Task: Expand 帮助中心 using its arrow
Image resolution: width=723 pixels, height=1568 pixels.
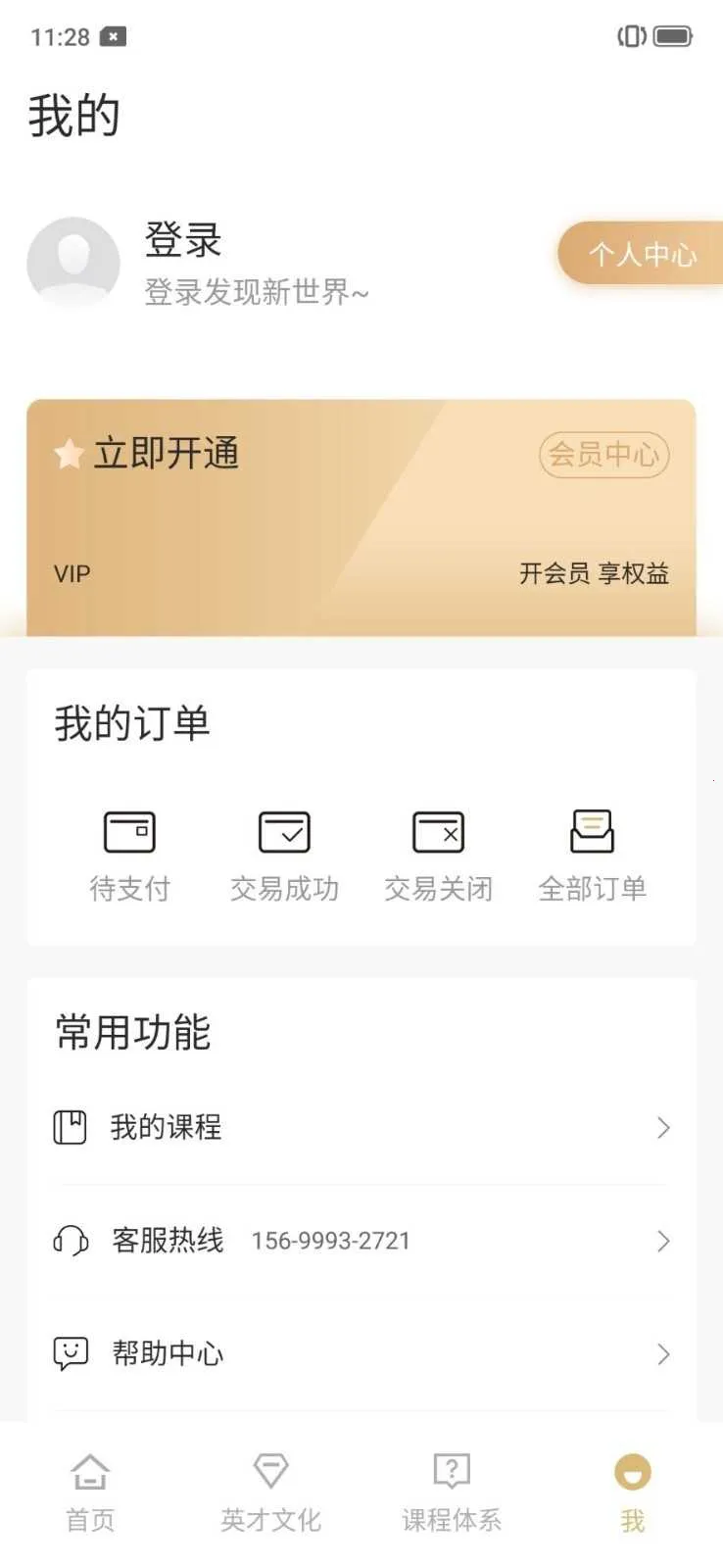Action: [661, 1354]
